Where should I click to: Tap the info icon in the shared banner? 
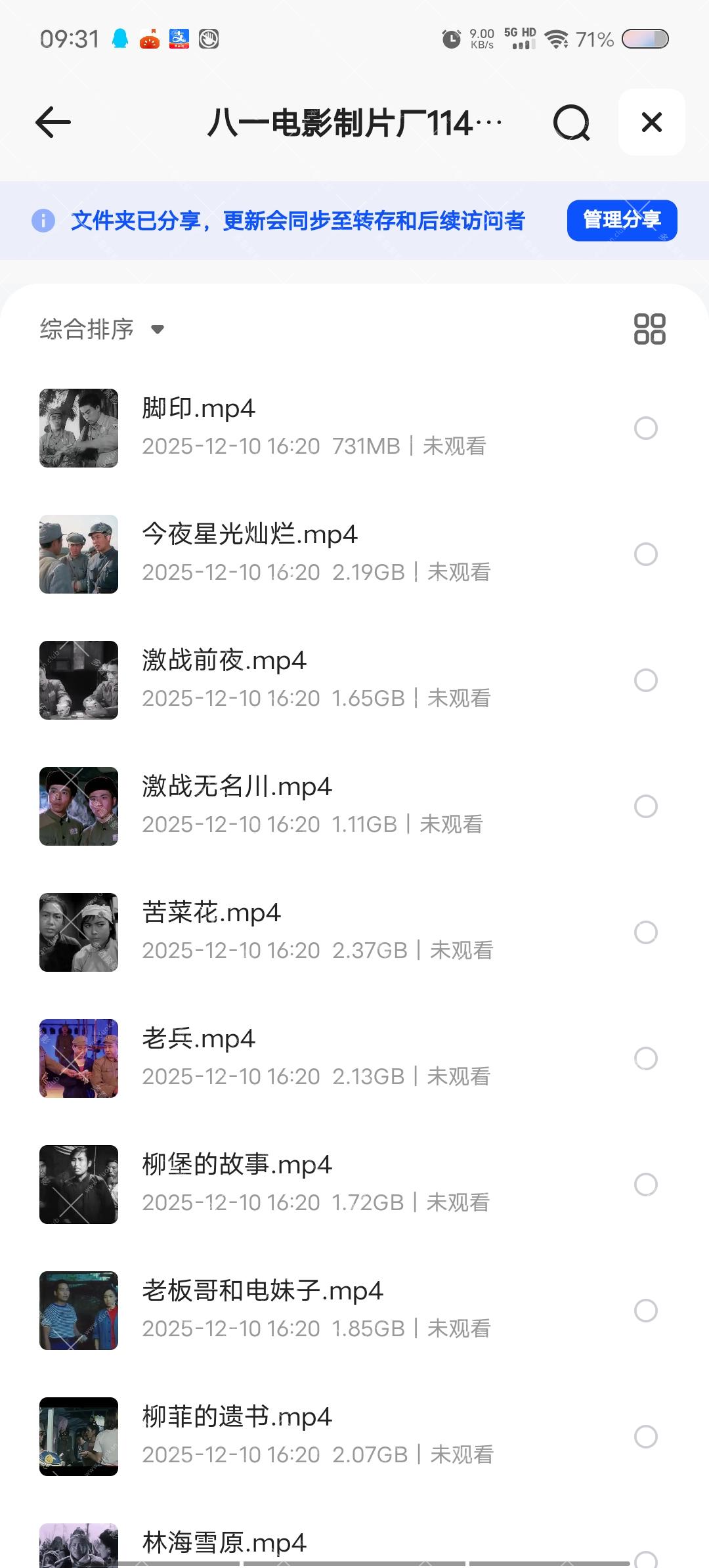click(x=43, y=221)
